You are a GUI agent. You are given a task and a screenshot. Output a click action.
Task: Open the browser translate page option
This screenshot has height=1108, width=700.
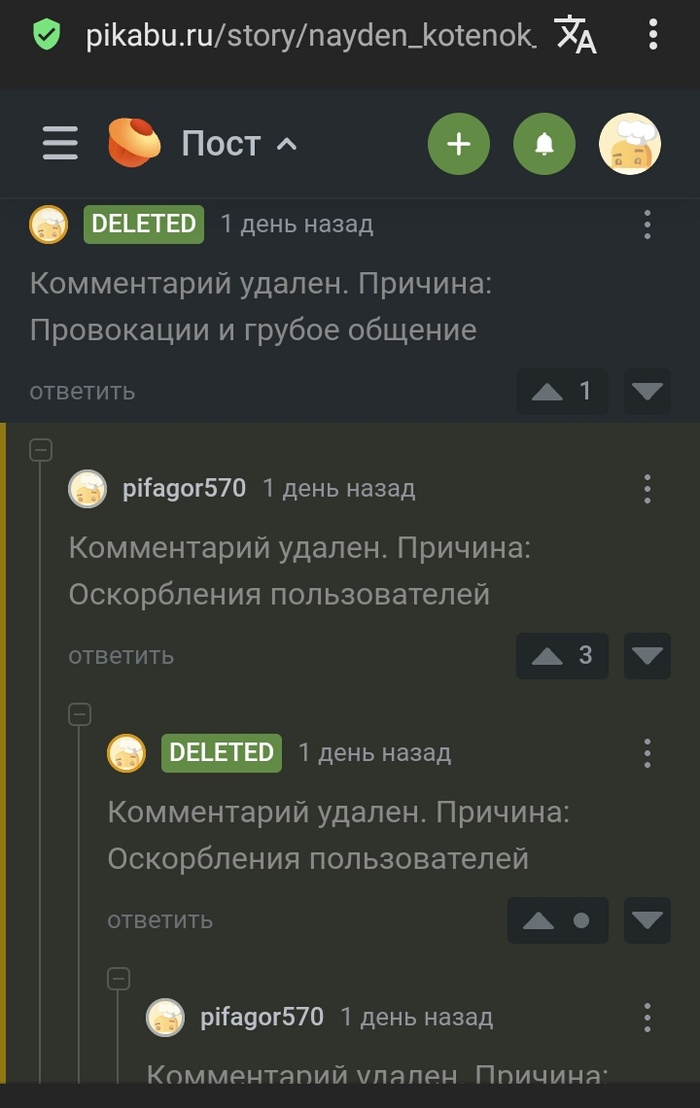point(575,35)
